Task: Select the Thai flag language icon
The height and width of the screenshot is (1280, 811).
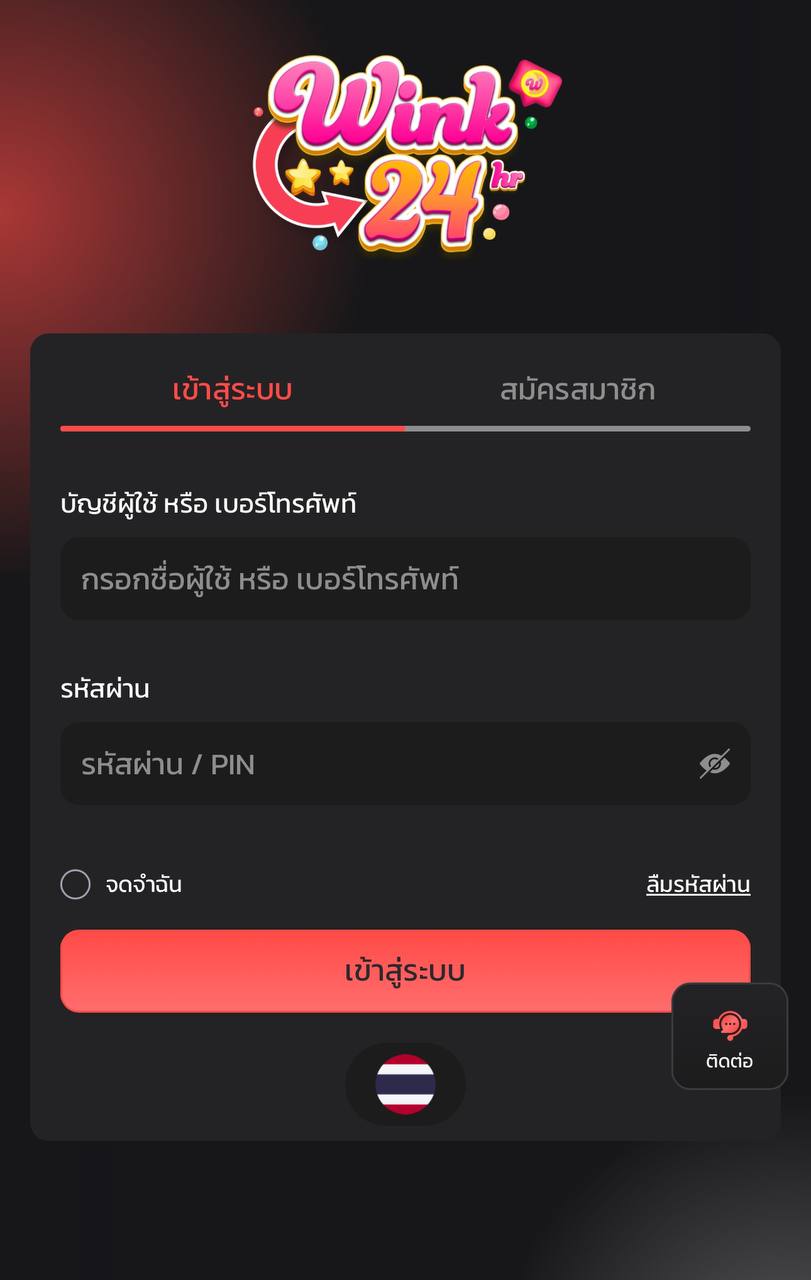Action: [x=405, y=1085]
